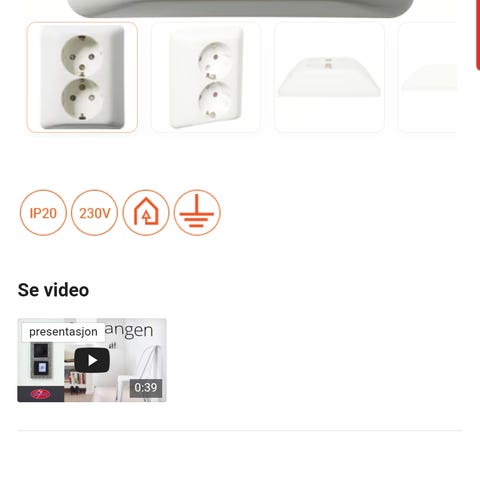Select the angled-view socket thumbnail

tap(206, 77)
